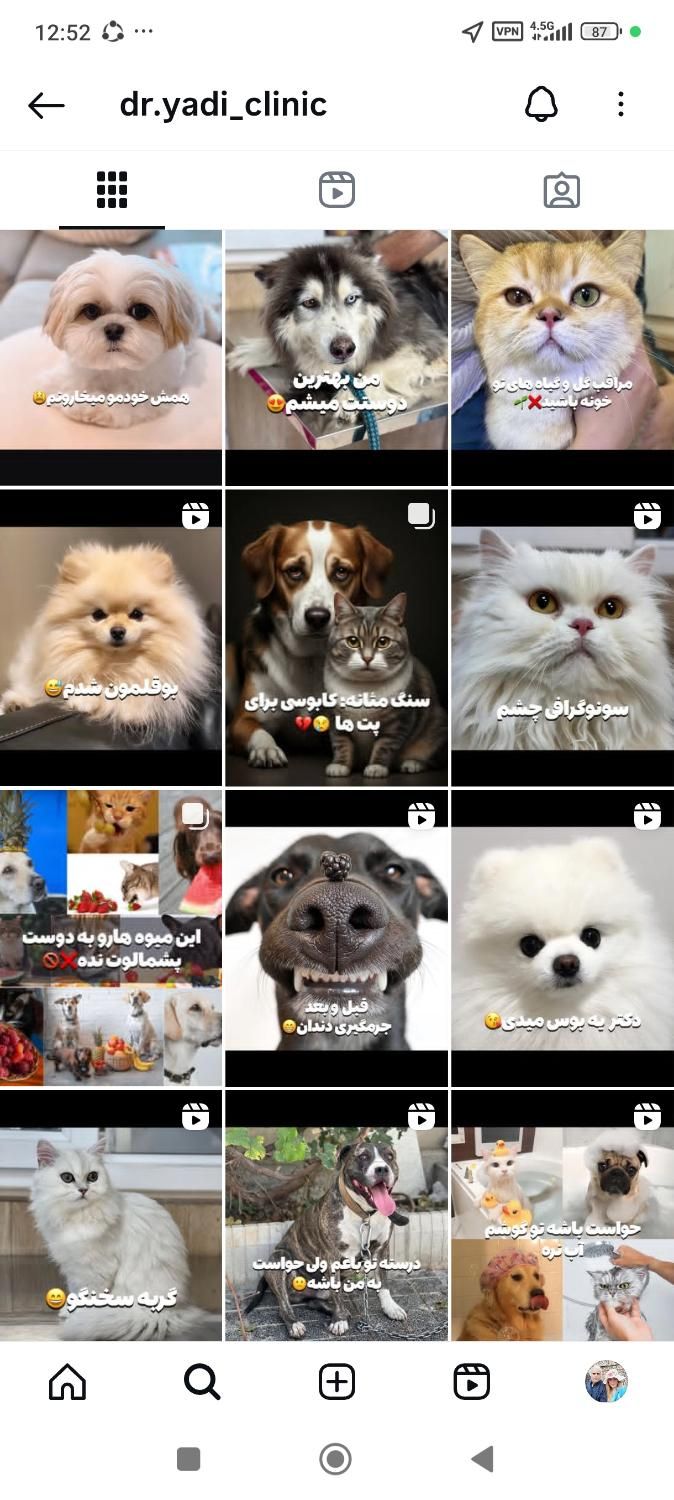Create a new post
674x1500 pixels.
[337, 1382]
